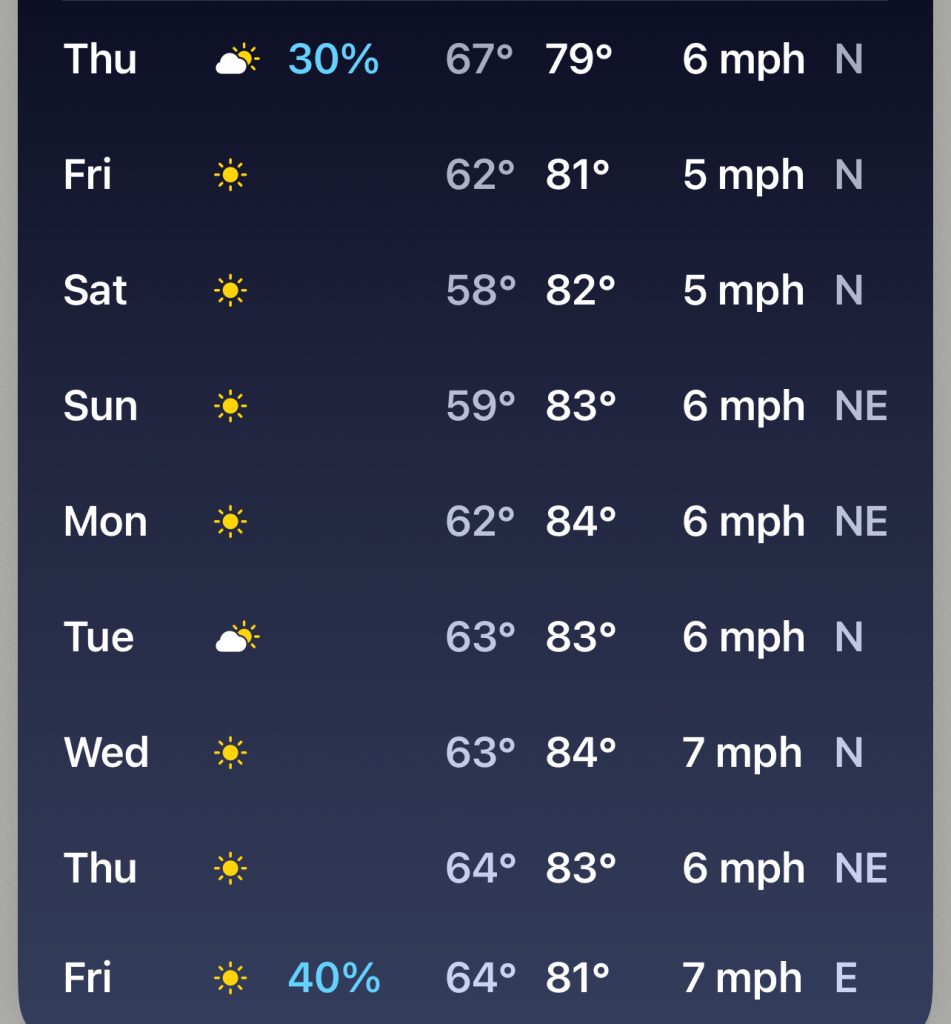Open Sunday's forecast row
The image size is (951, 1024).
tap(475, 406)
